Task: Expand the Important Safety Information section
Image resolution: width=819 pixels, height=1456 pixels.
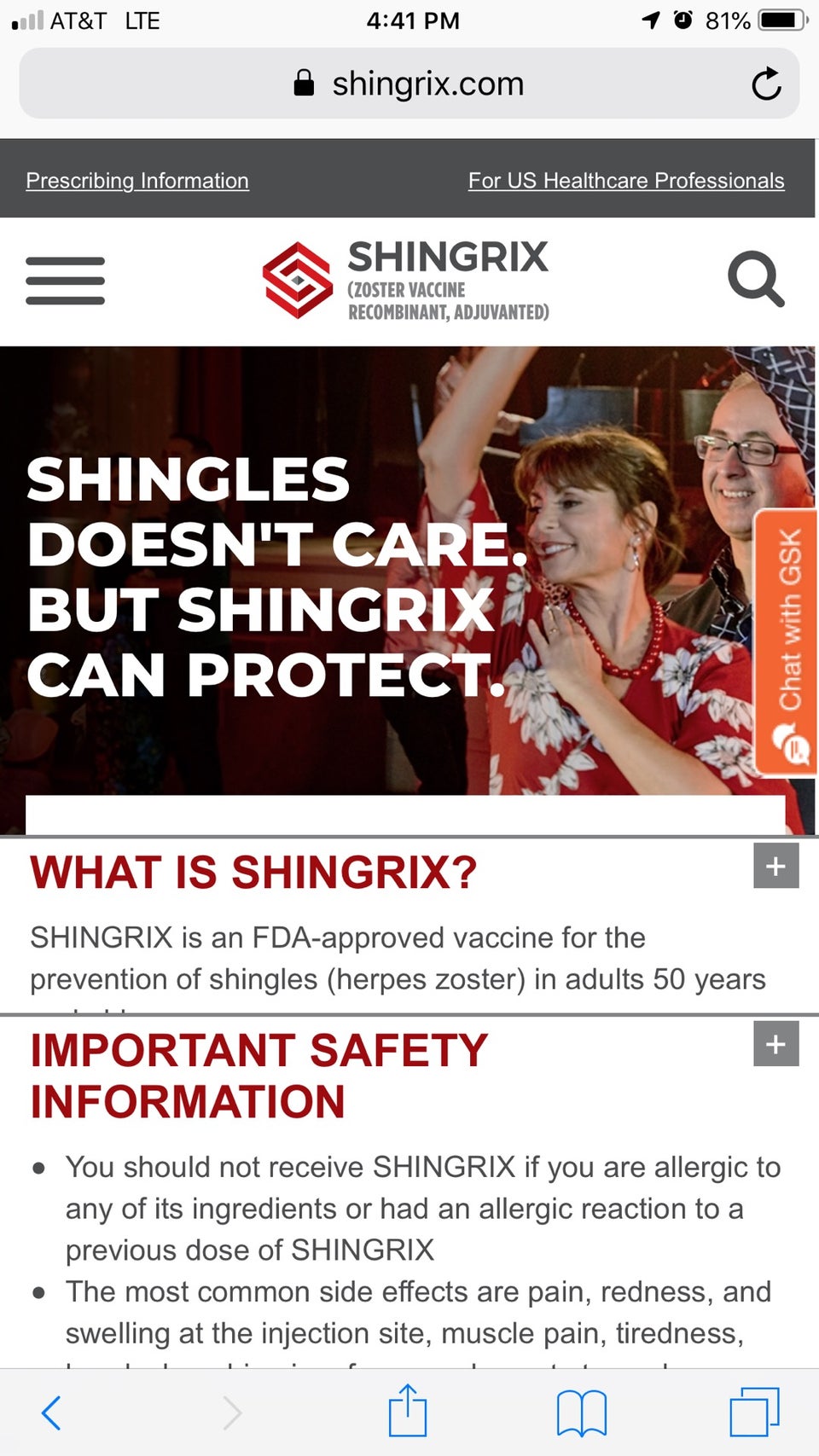Action: pyautogui.click(x=775, y=1044)
